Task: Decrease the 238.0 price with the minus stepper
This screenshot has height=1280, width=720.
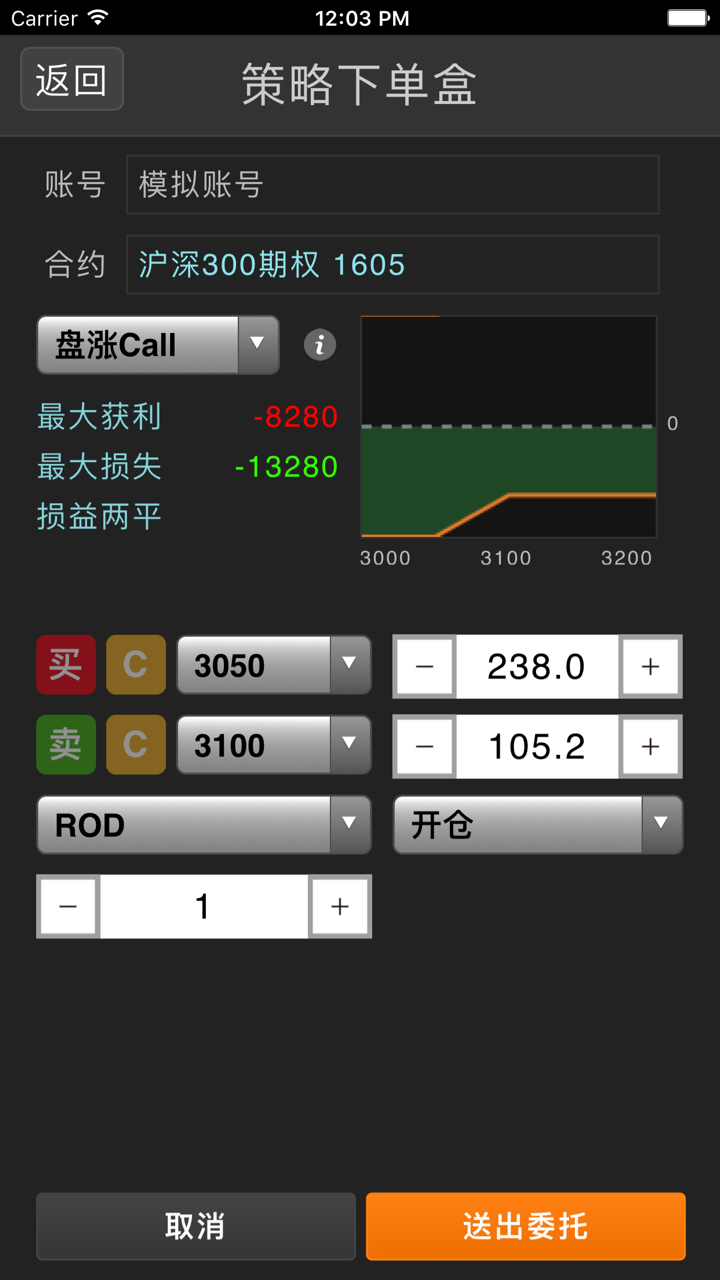Action: [x=424, y=666]
